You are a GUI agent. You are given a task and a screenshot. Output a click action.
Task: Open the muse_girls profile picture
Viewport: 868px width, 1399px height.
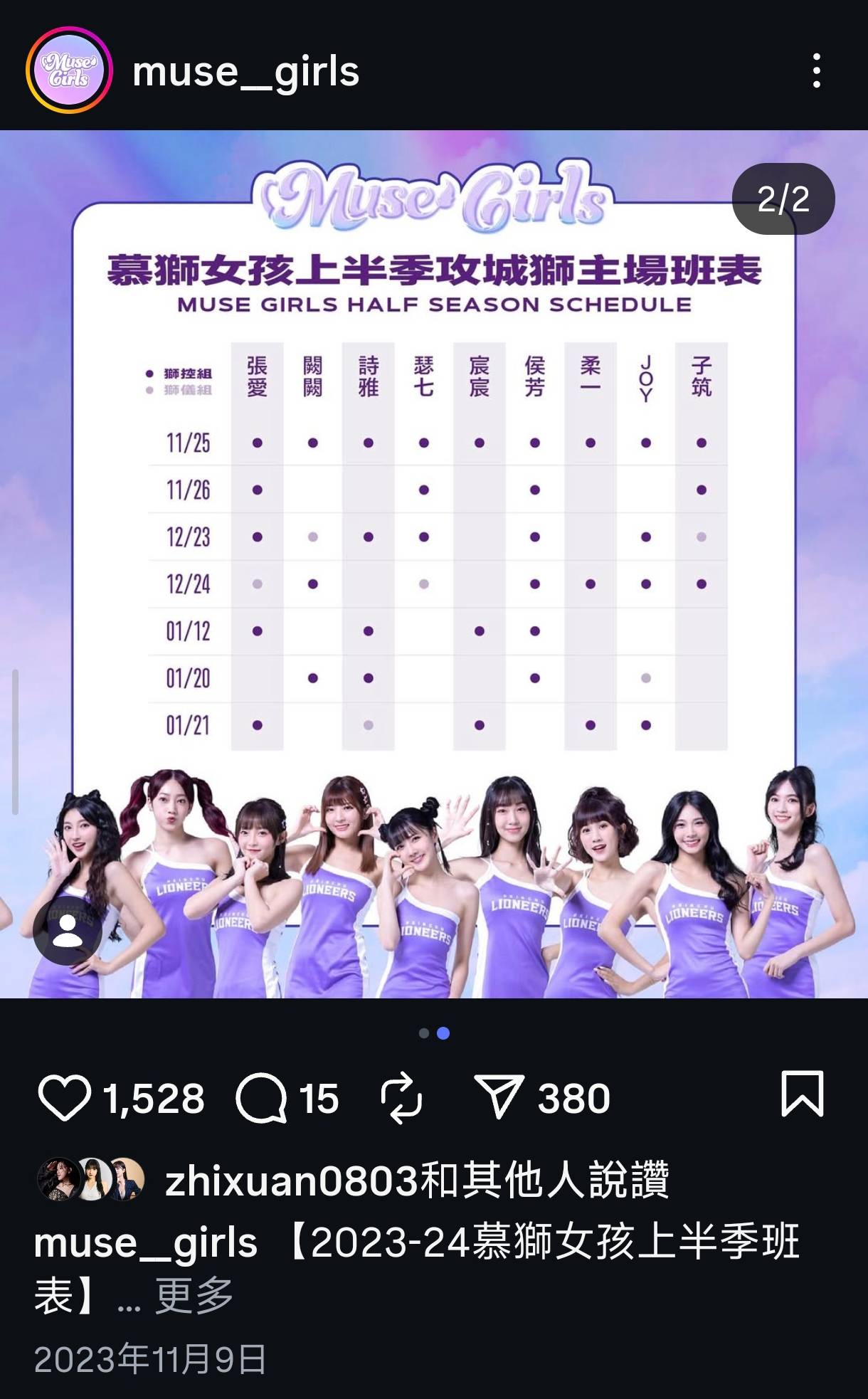point(69,70)
